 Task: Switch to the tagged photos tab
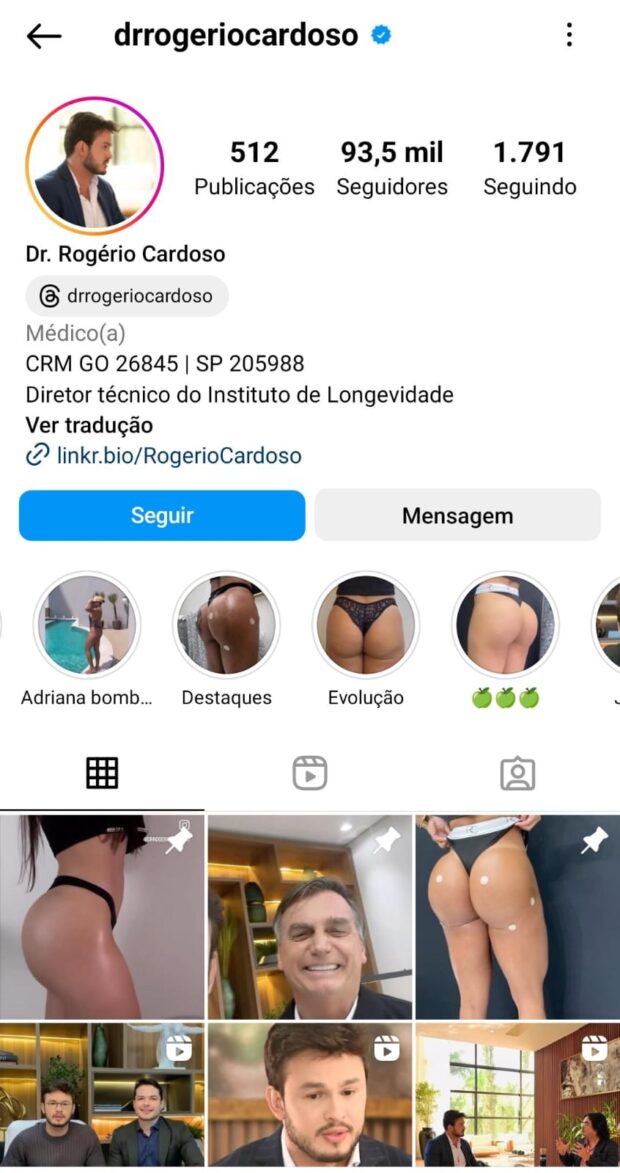tap(517, 773)
